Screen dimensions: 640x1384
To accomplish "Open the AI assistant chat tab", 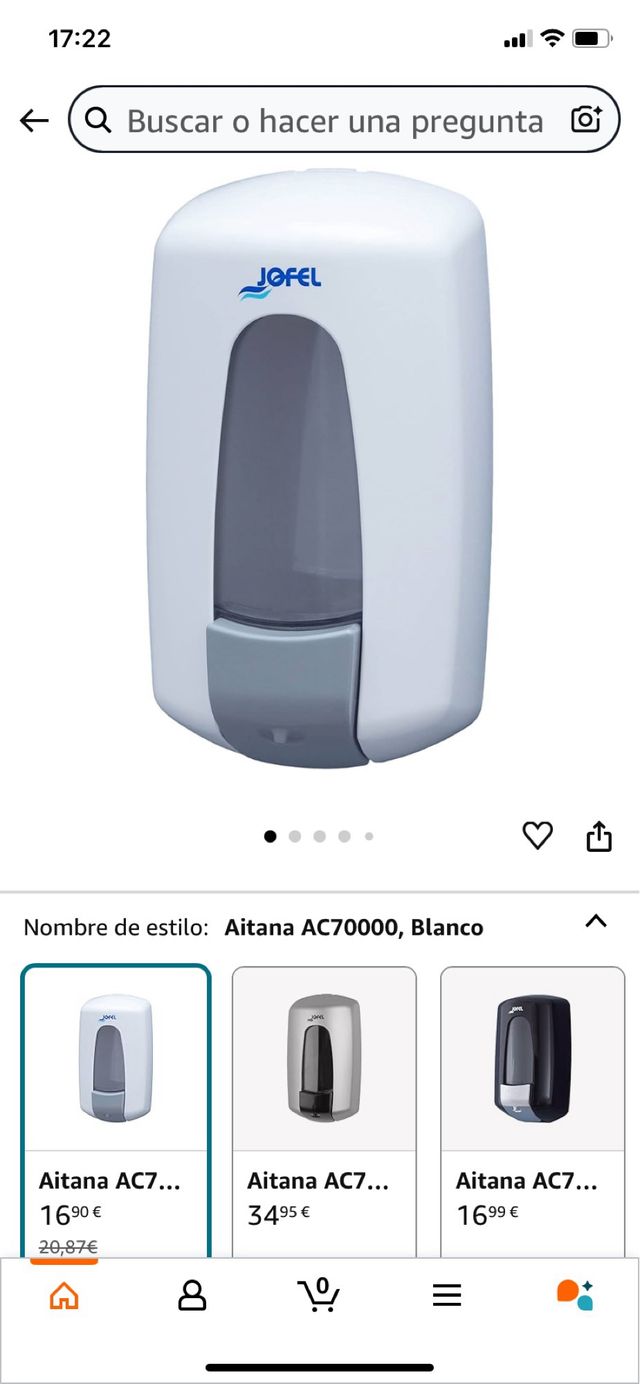I will point(575,1295).
